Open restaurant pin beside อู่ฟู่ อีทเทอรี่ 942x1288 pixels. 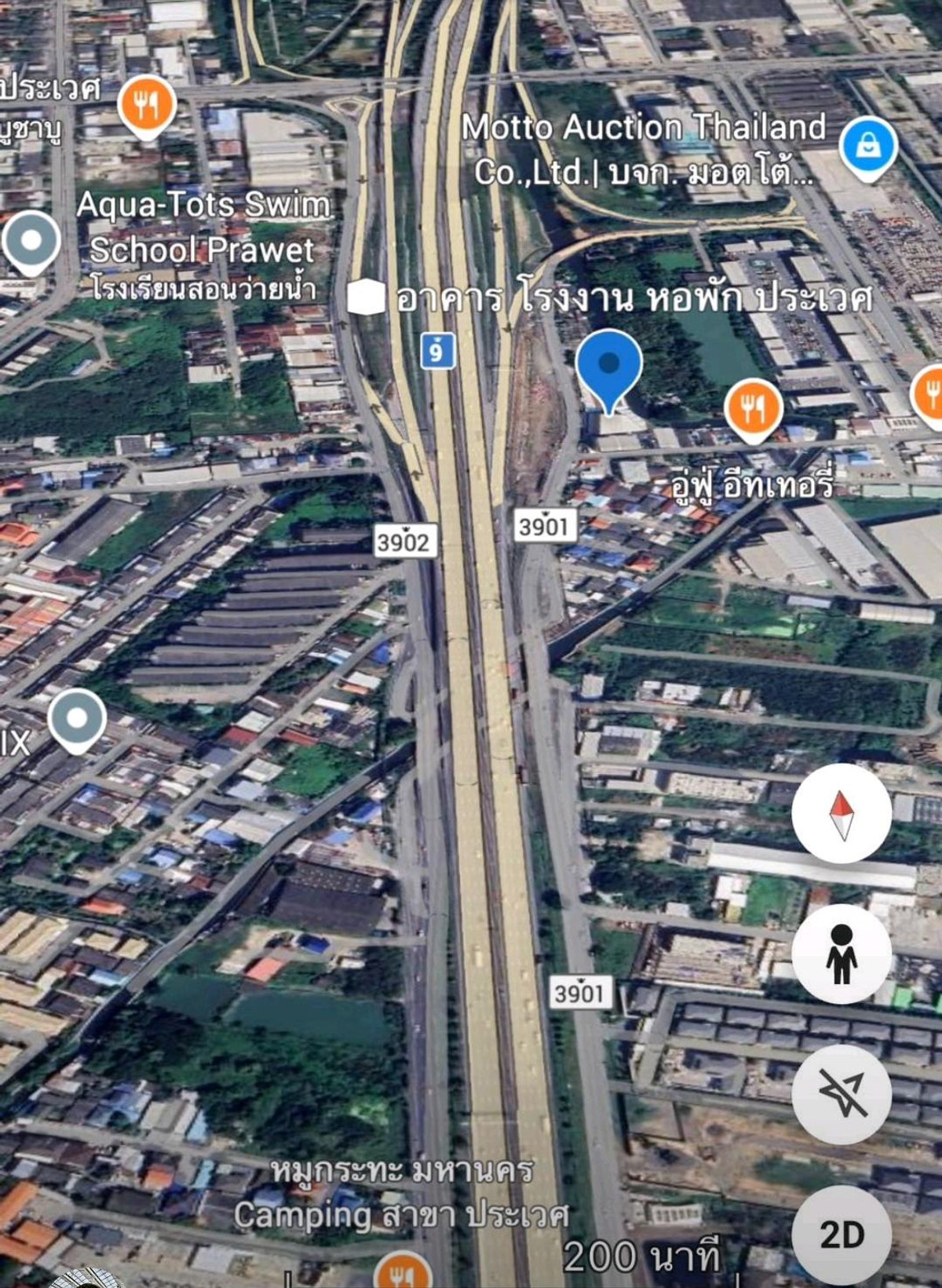[753, 409]
